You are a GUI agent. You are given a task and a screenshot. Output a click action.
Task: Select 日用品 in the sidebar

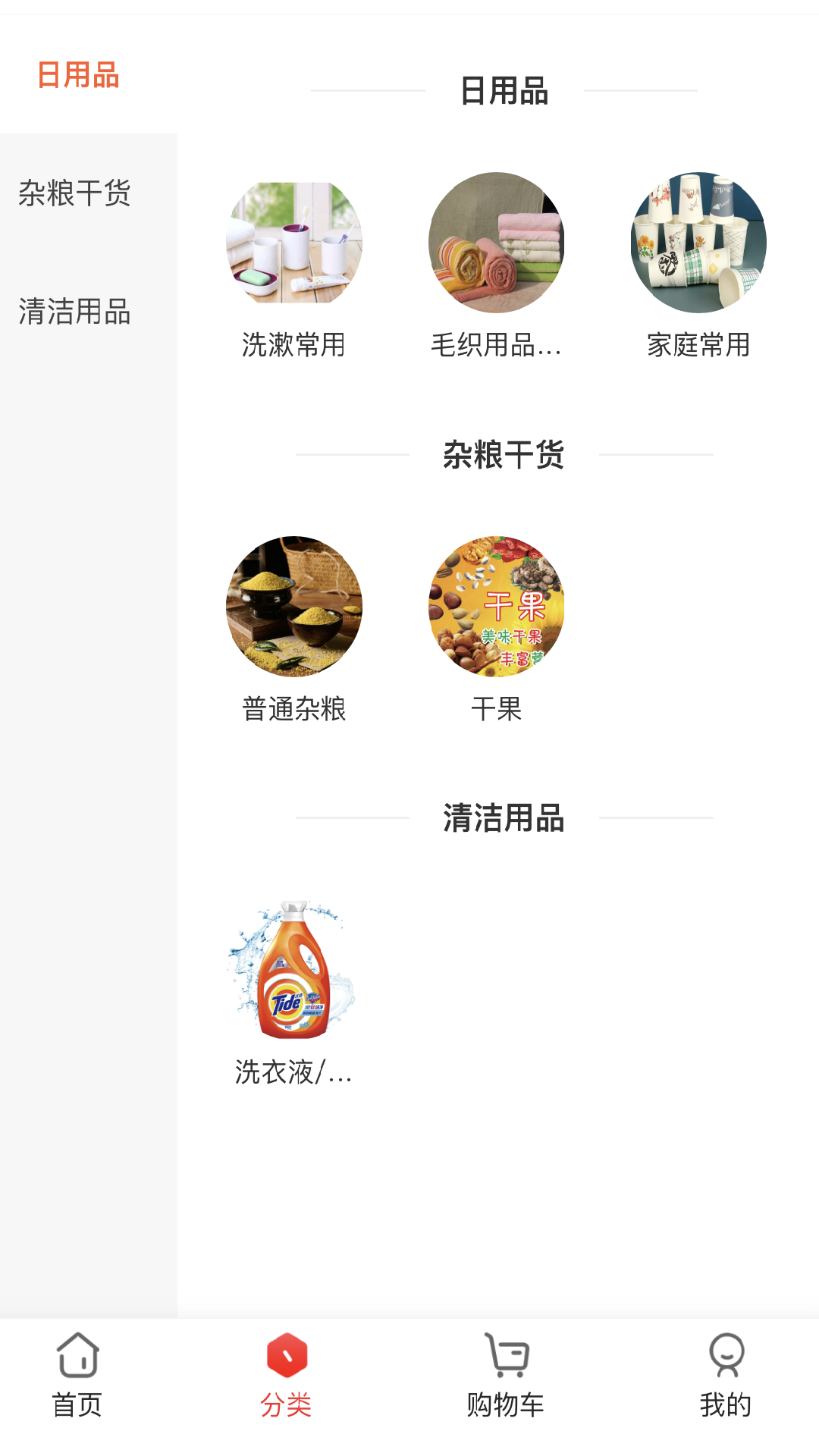78,75
